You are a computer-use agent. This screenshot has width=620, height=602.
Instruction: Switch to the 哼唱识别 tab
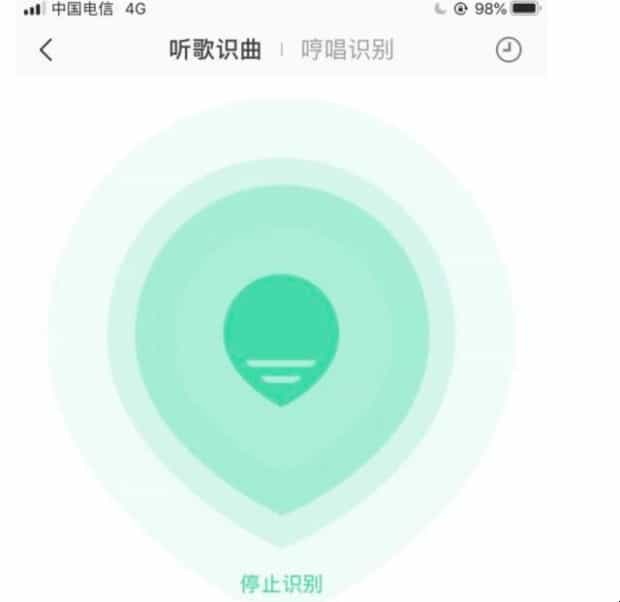point(347,50)
